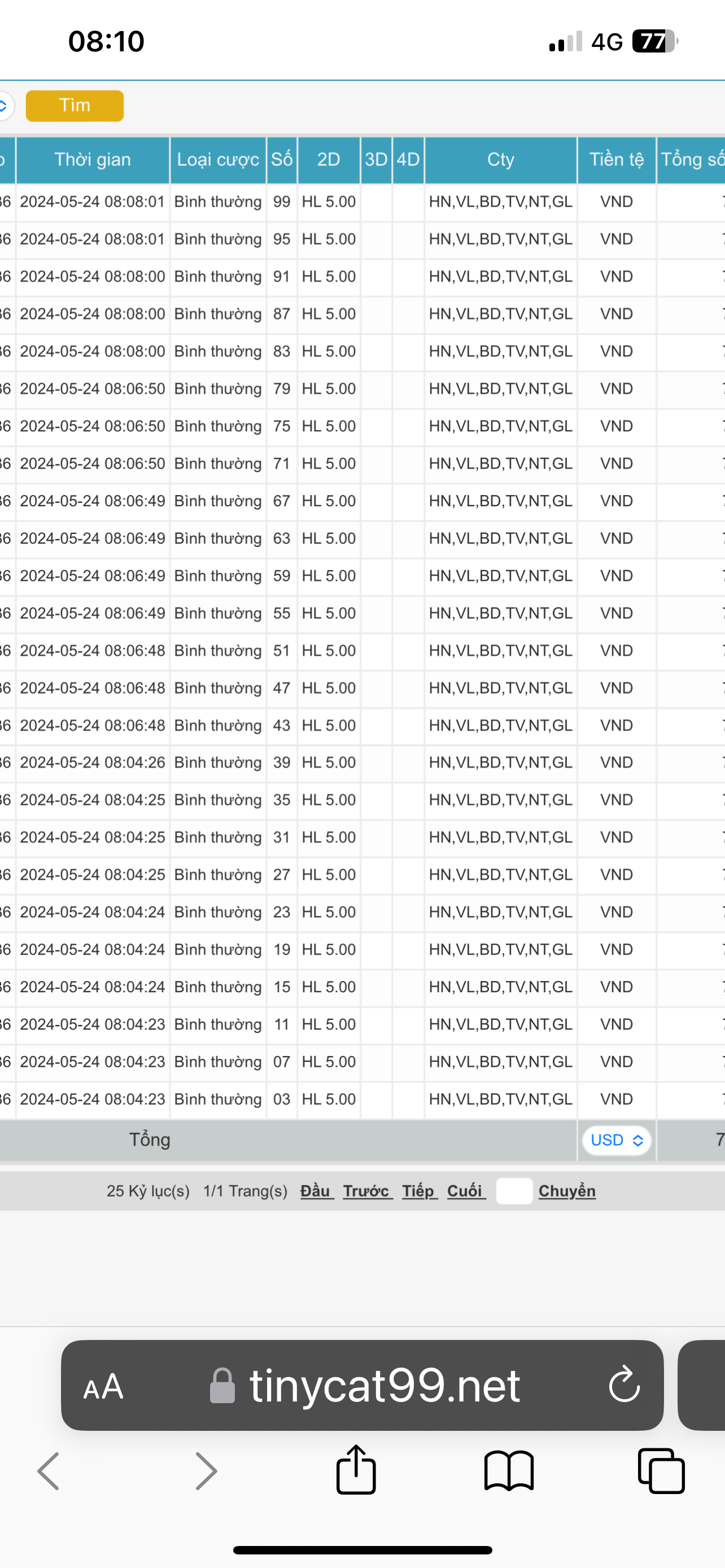Tap the tinycat99.net address bar

pyautogui.click(x=363, y=1385)
